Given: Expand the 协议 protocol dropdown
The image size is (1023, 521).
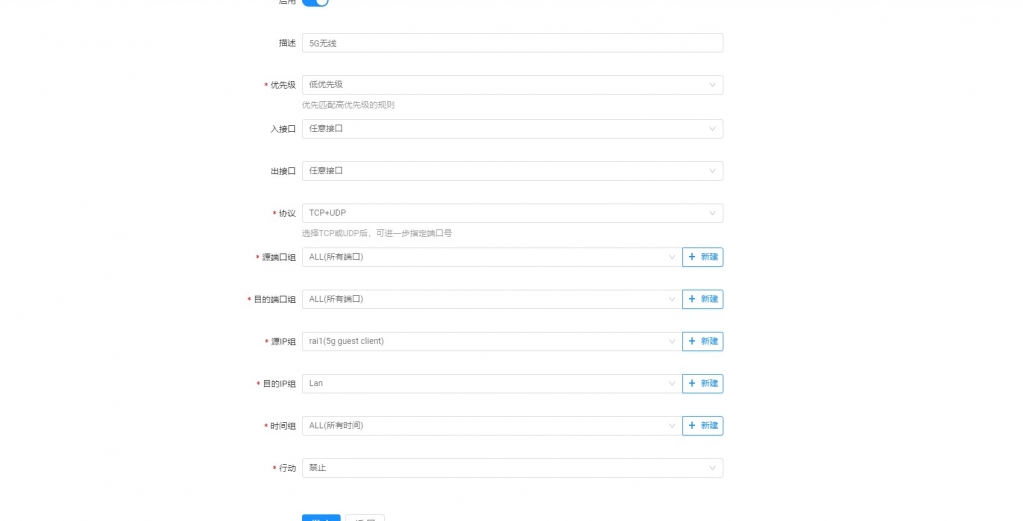Looking at the screenshot, I should pyautogui.click(x=512, y=213).
